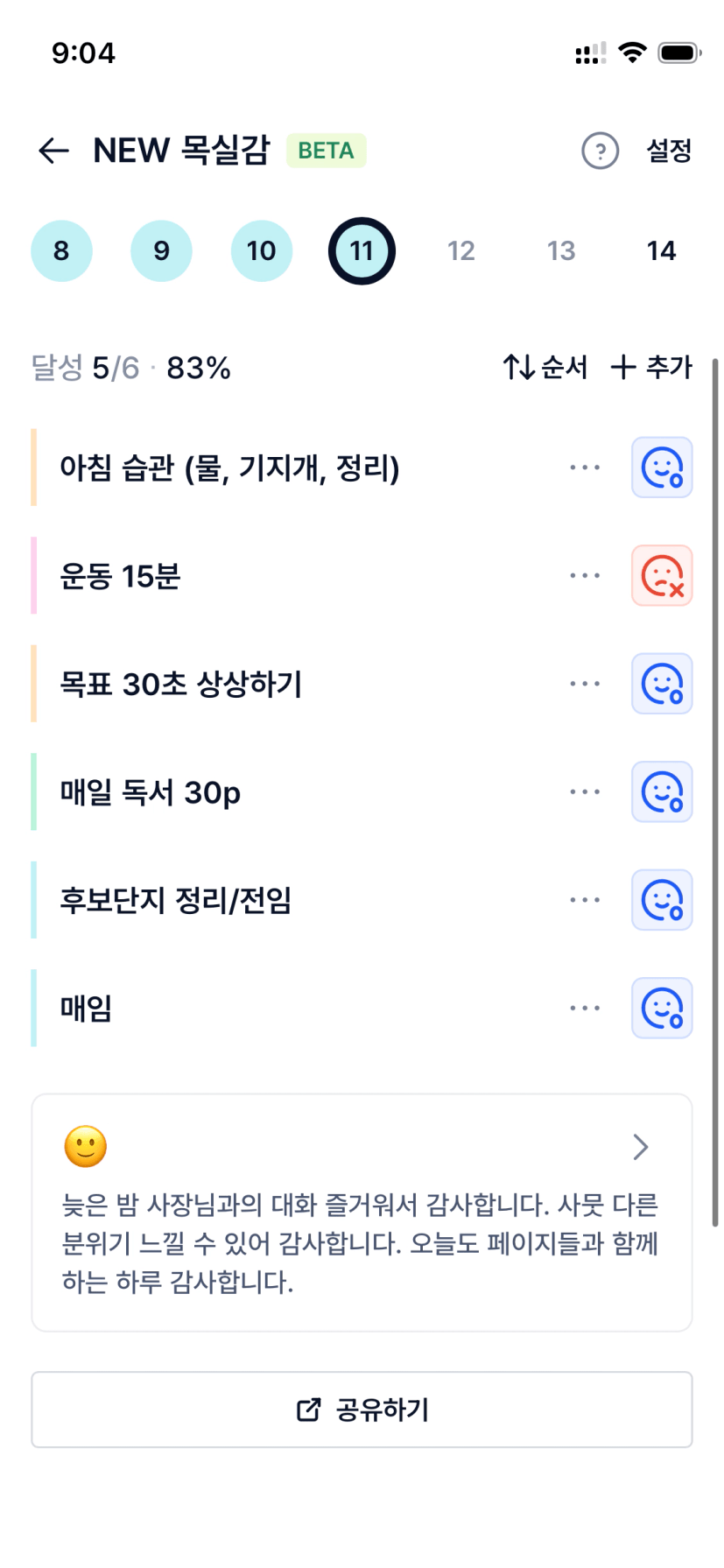Toggle completion face for 운동 15분

(x=662, y=576)
